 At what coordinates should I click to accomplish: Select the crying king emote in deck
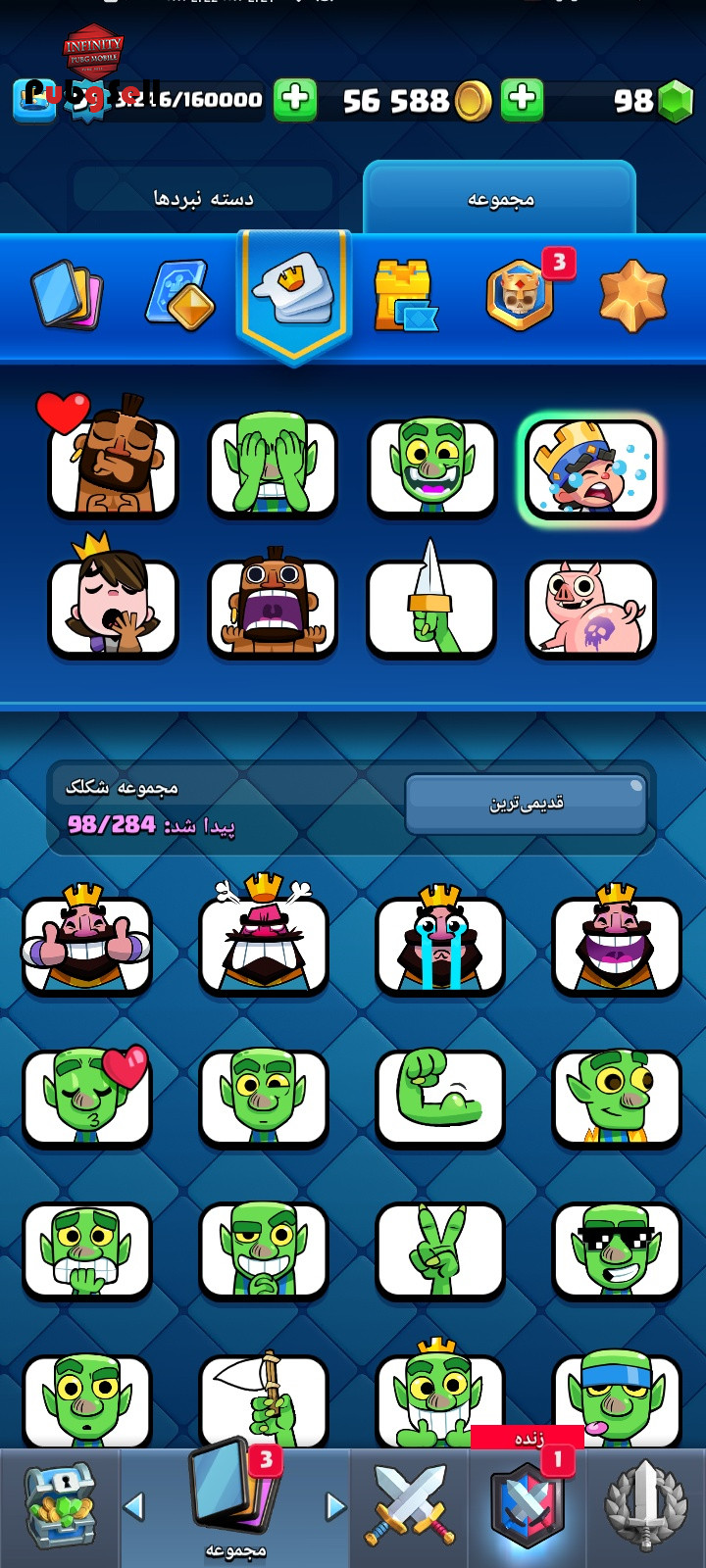click(590, 467)
